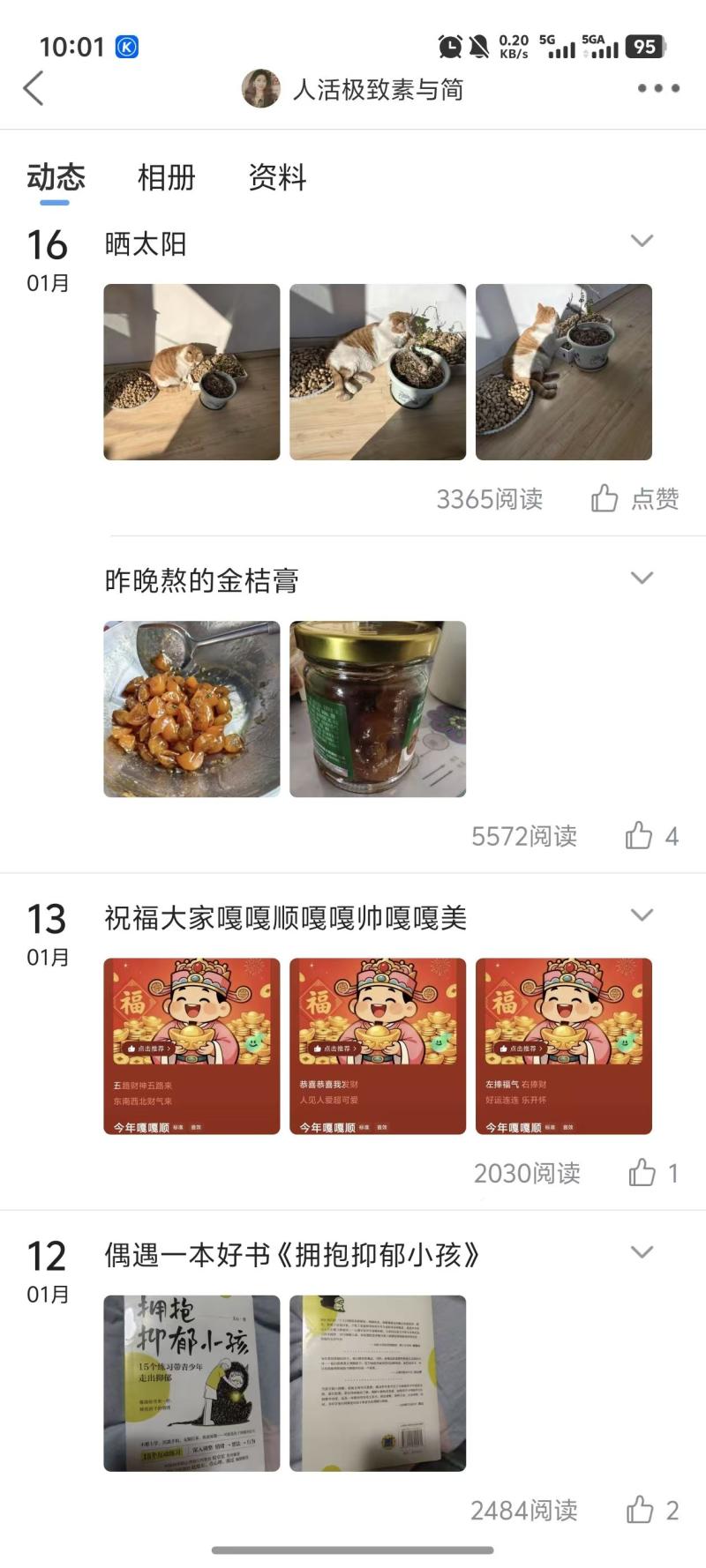Viewport: 706px width, 1568px height.
Task: Expand options for the 祝福大家 post
Action: [642, 915]
